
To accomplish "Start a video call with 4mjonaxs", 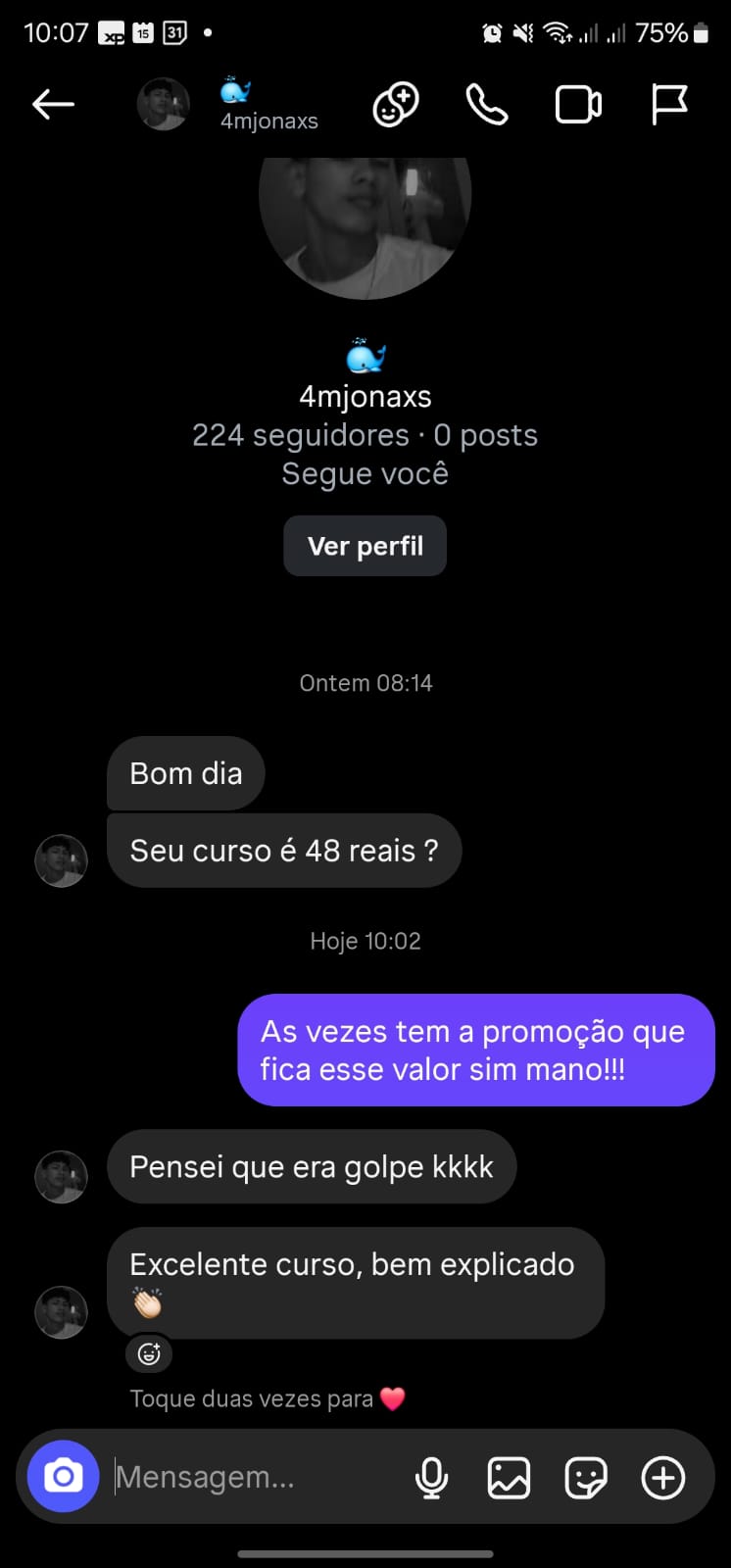I will [x=578, y=104].
